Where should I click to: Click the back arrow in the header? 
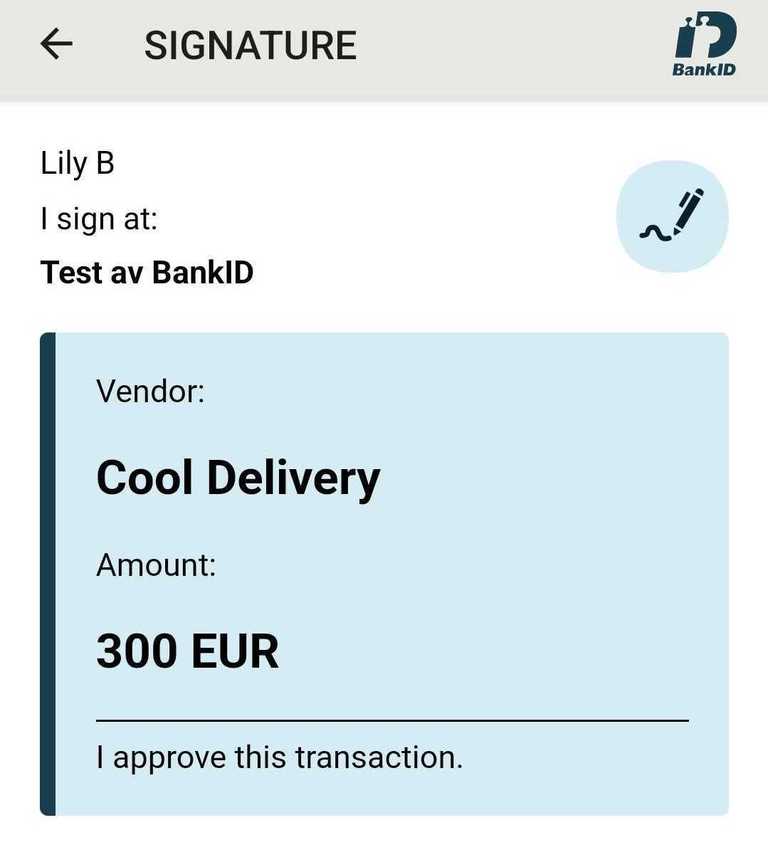pos(57,43)
